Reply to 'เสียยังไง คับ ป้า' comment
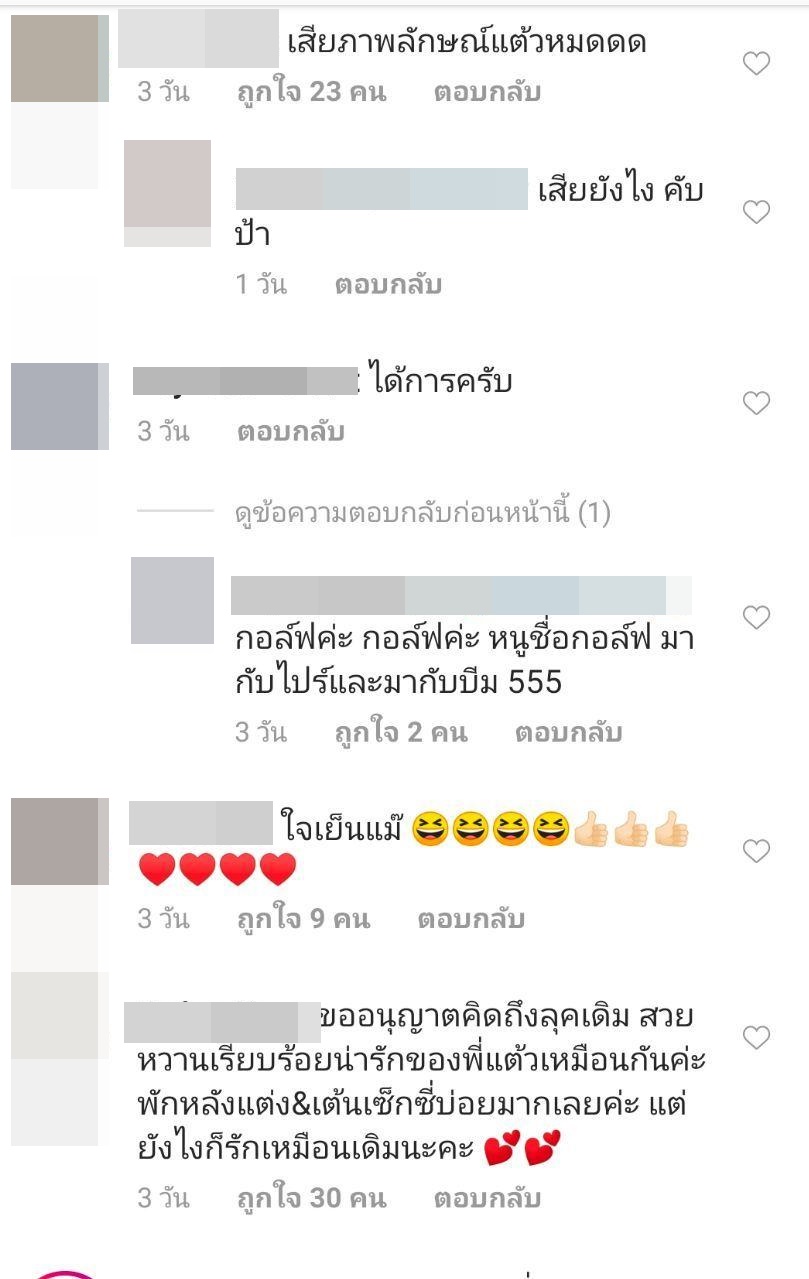 tap(388, 285)
